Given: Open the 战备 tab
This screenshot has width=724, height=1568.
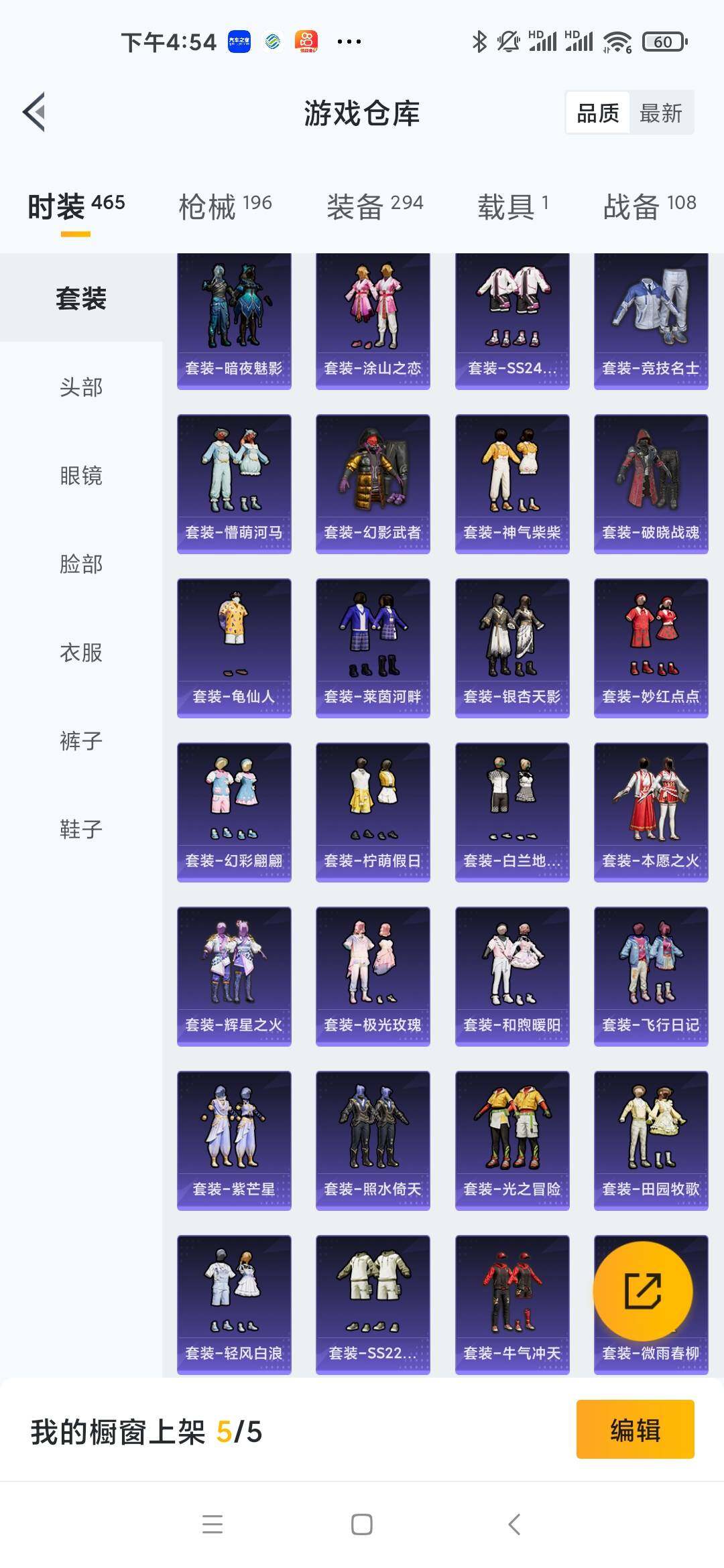Looking at the screenshot, I should tap(649, 206).
